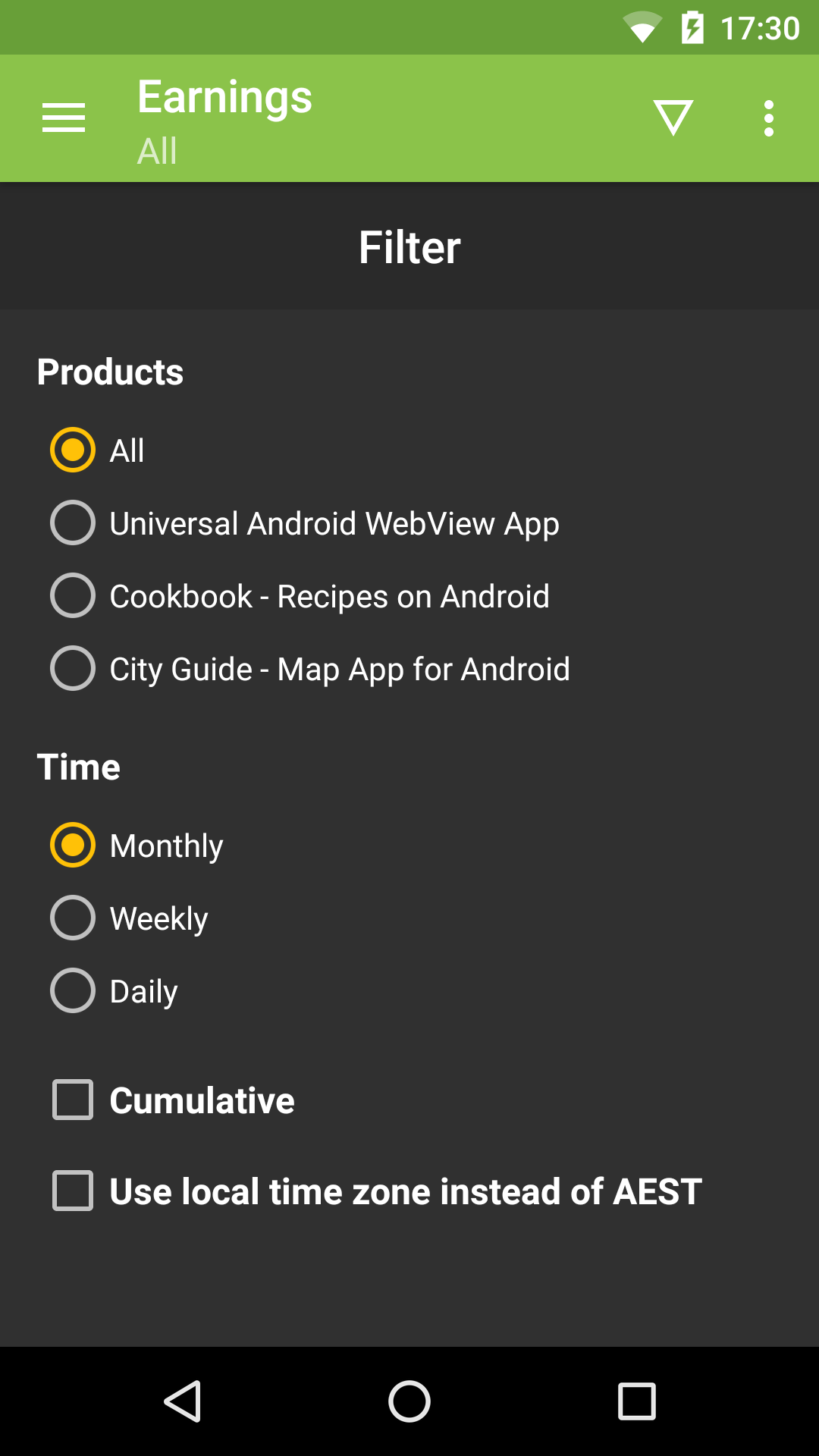Tap the system home button

click(x=409, y=1401)
